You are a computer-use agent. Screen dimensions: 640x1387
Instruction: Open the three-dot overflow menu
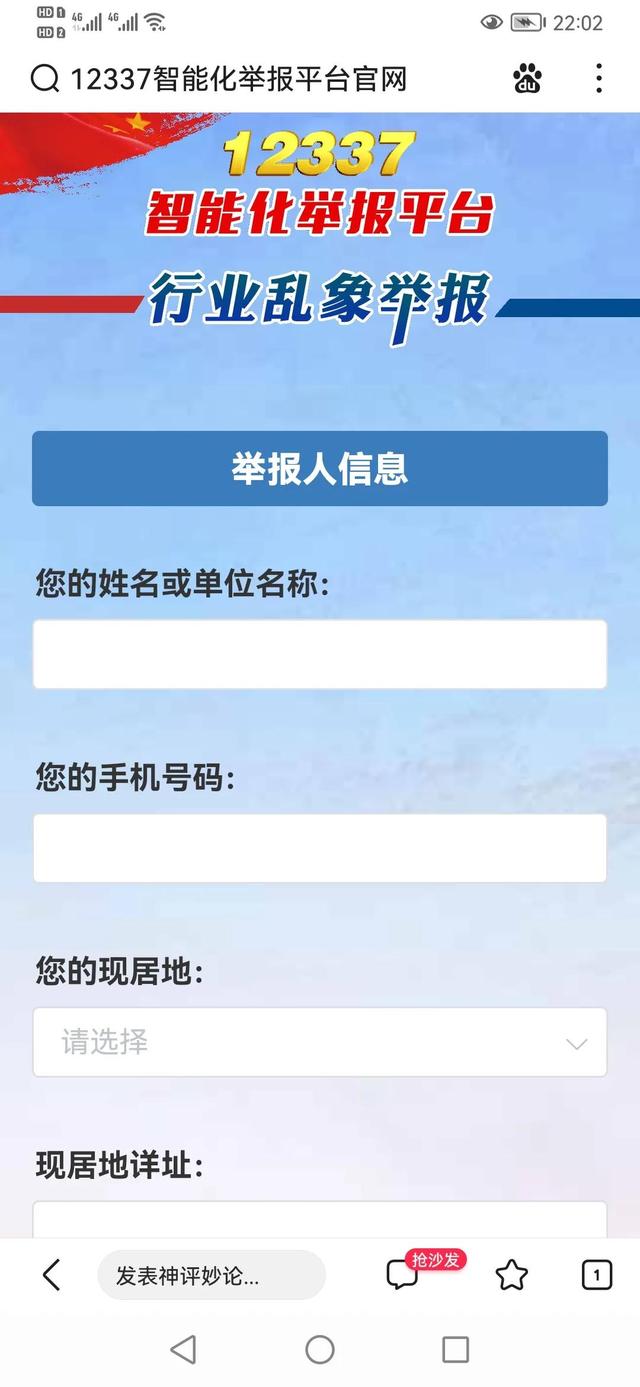coord(598,79)
